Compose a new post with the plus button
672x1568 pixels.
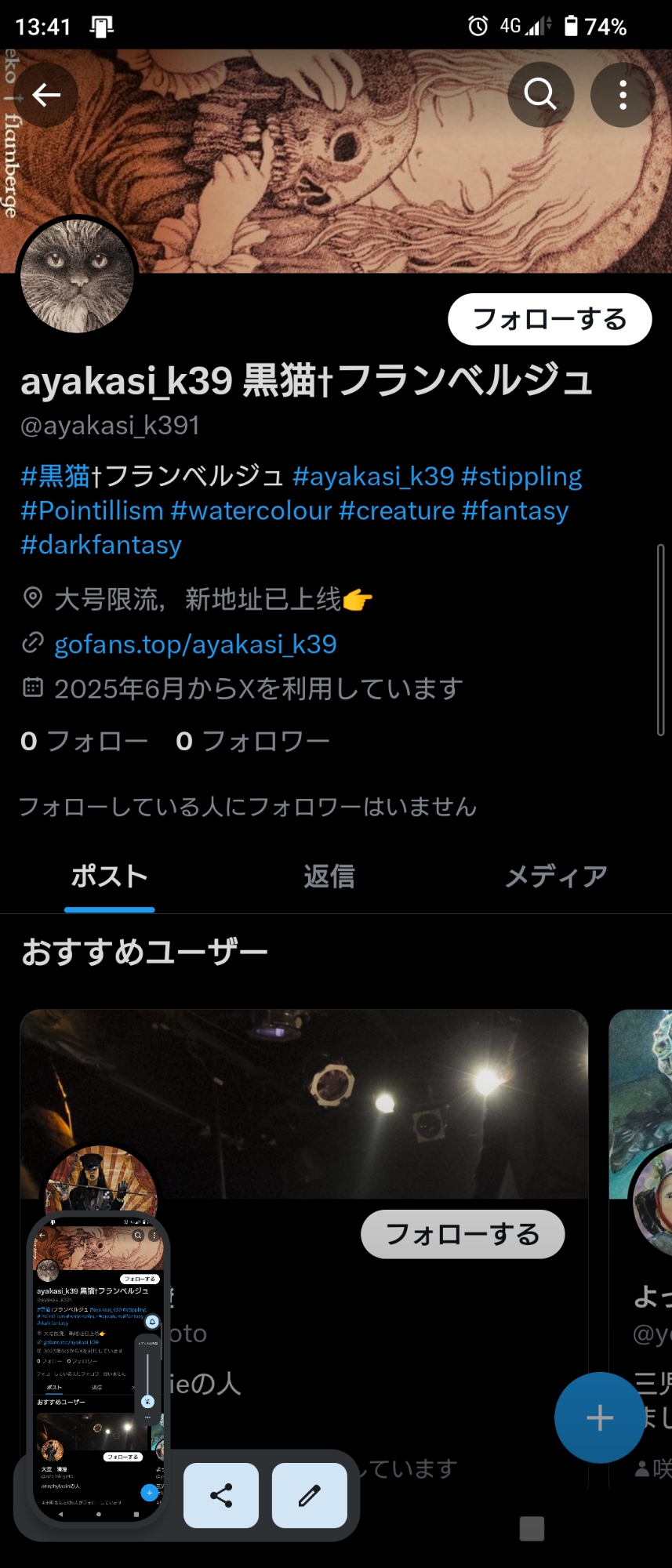[599, 1417]
